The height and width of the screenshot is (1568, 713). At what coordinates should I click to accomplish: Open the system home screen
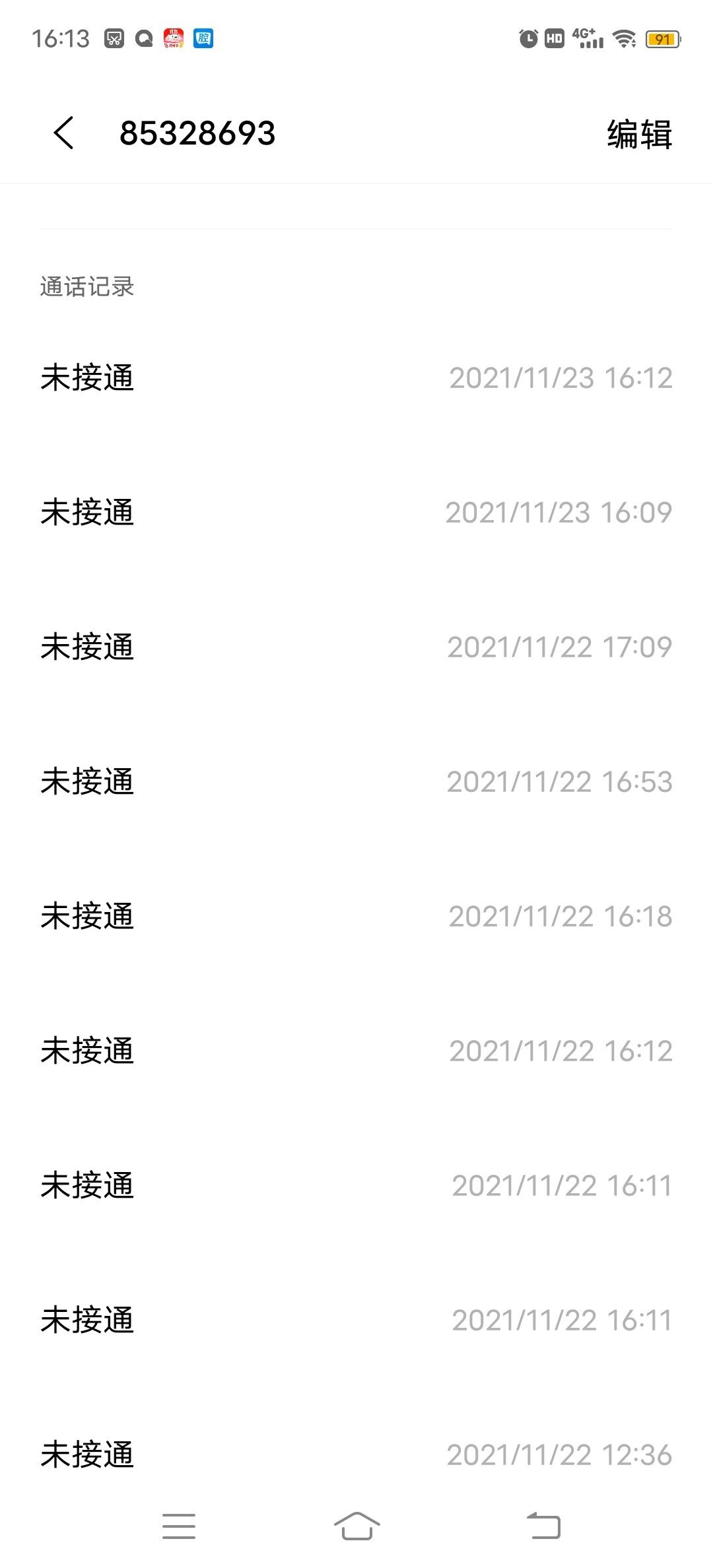pyautogui.click(x=356, y=1526)
